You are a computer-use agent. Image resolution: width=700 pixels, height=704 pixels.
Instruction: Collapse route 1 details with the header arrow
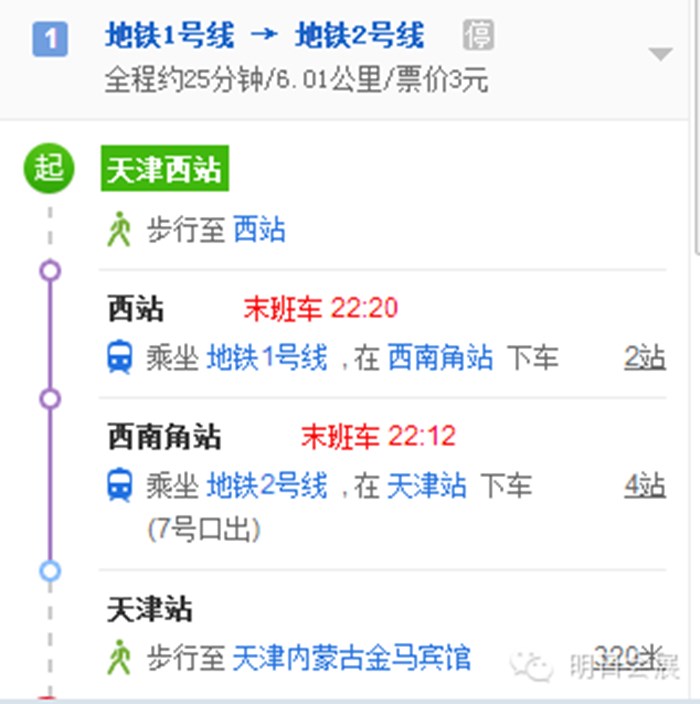pyautogui.click(x=659, y=54)
